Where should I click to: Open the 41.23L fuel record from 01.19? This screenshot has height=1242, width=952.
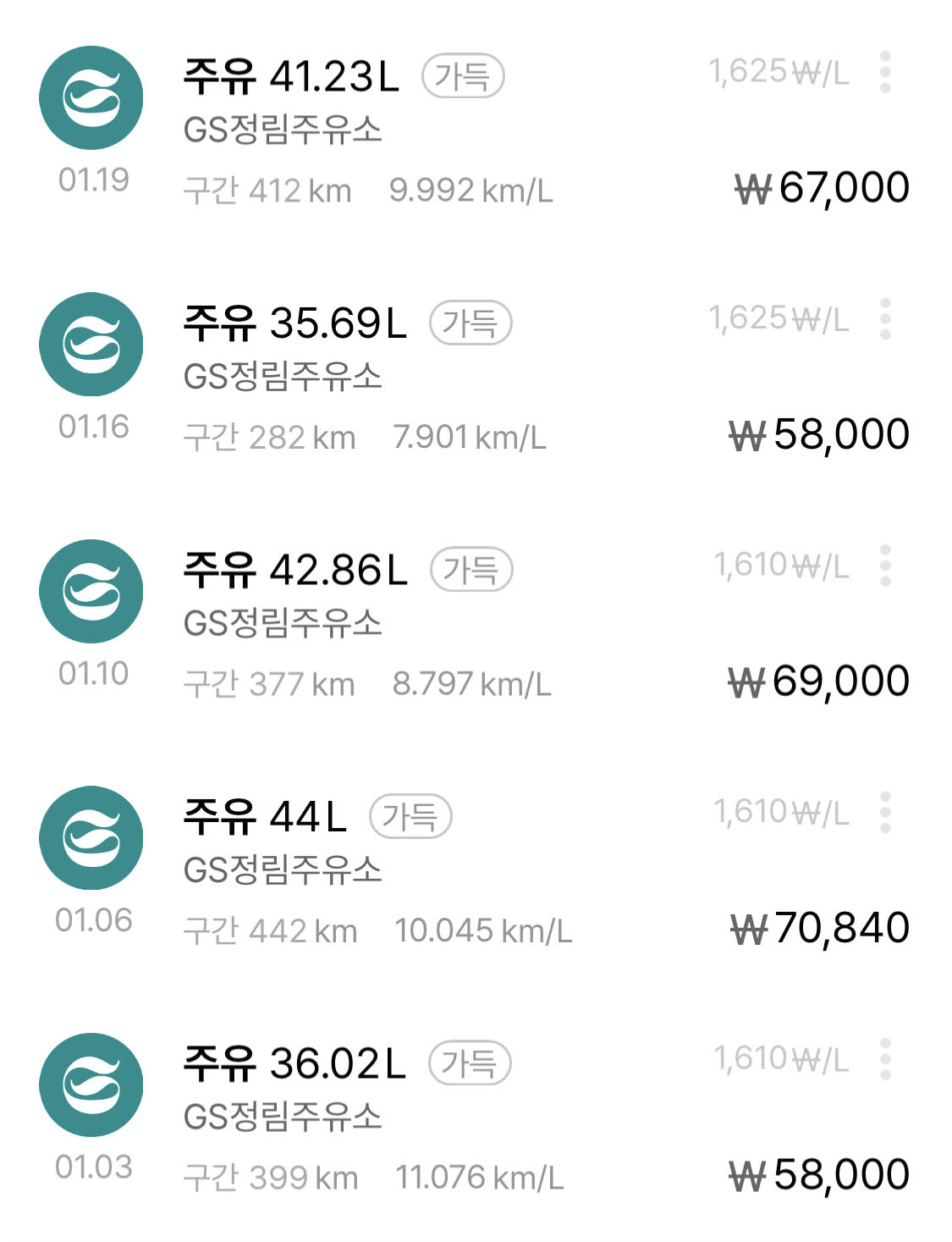tap(474, 131)
